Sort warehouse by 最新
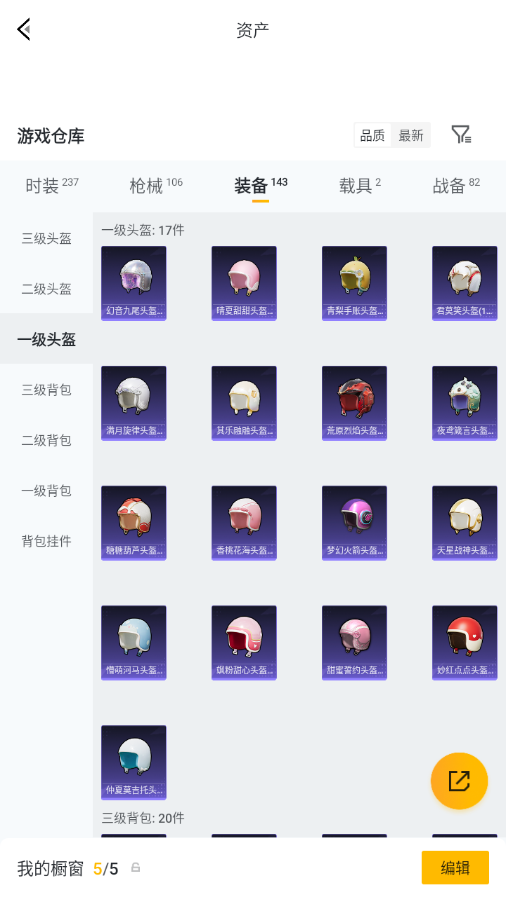This screenshot has width=506, height=897. click(411, 136)
